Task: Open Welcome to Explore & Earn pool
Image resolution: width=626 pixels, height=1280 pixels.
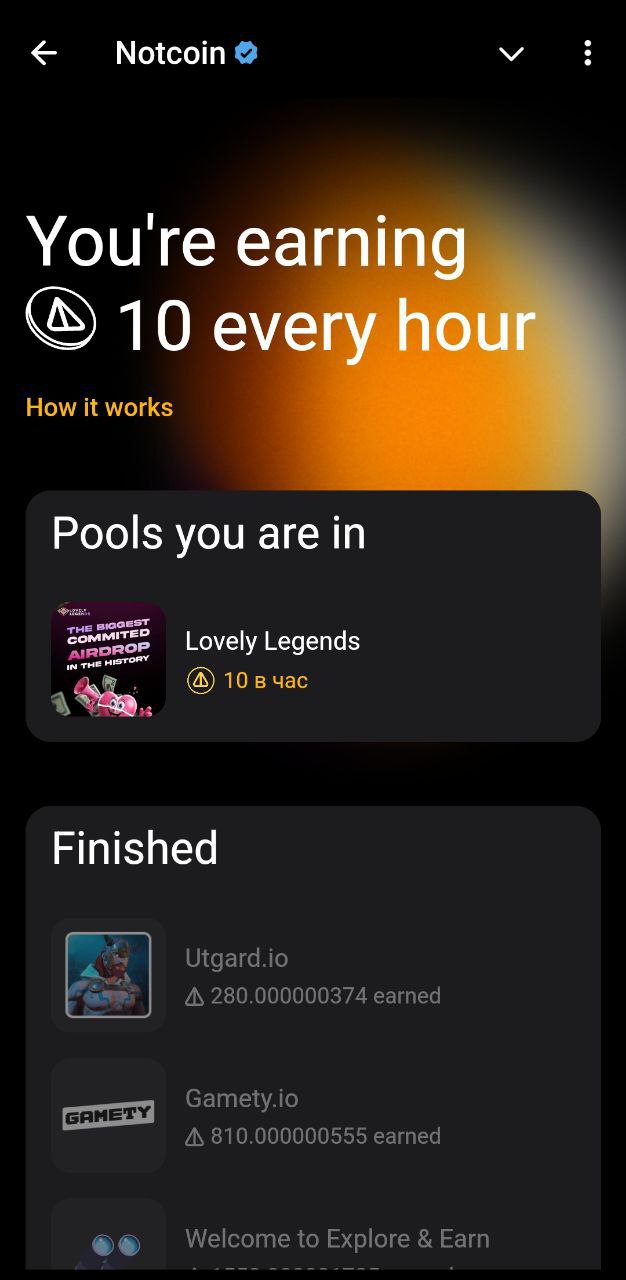Action: coord(337,1240)
